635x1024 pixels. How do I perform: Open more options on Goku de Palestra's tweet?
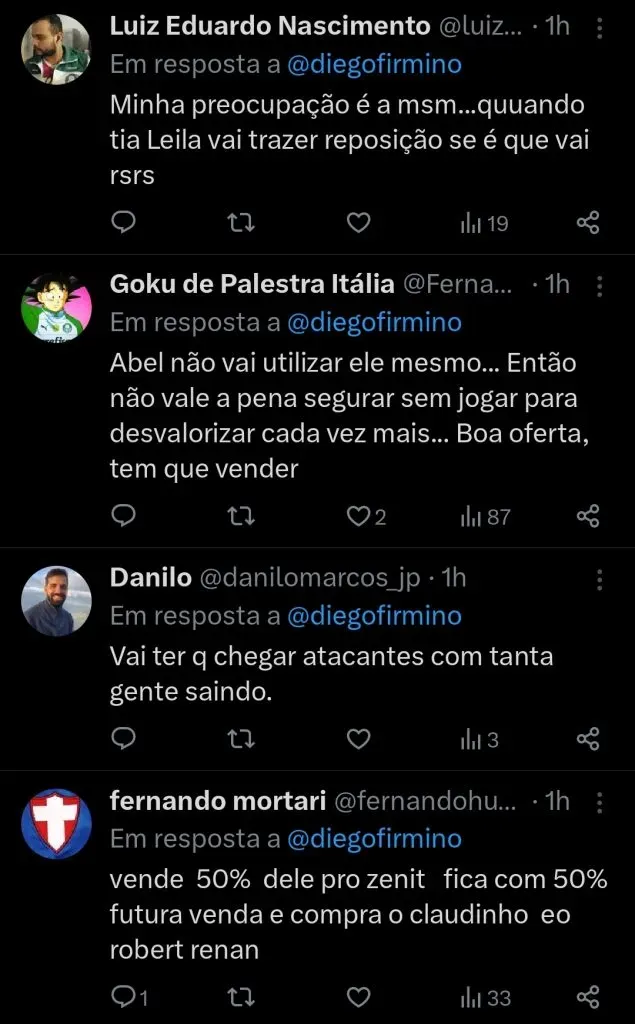point(599,286)
